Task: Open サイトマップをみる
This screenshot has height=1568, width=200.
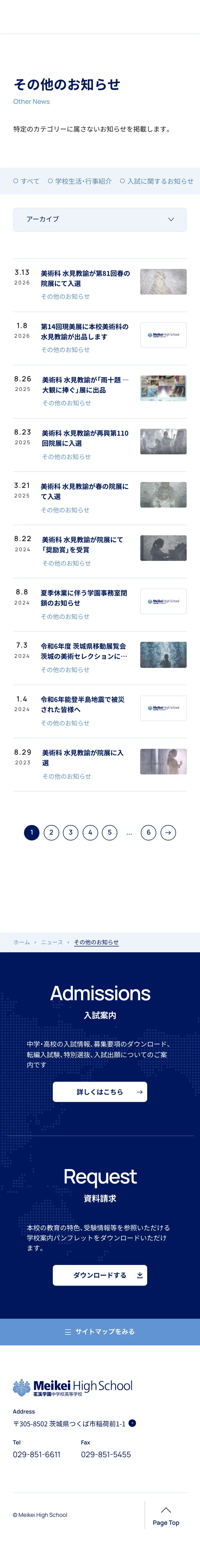Action: 100,1332
